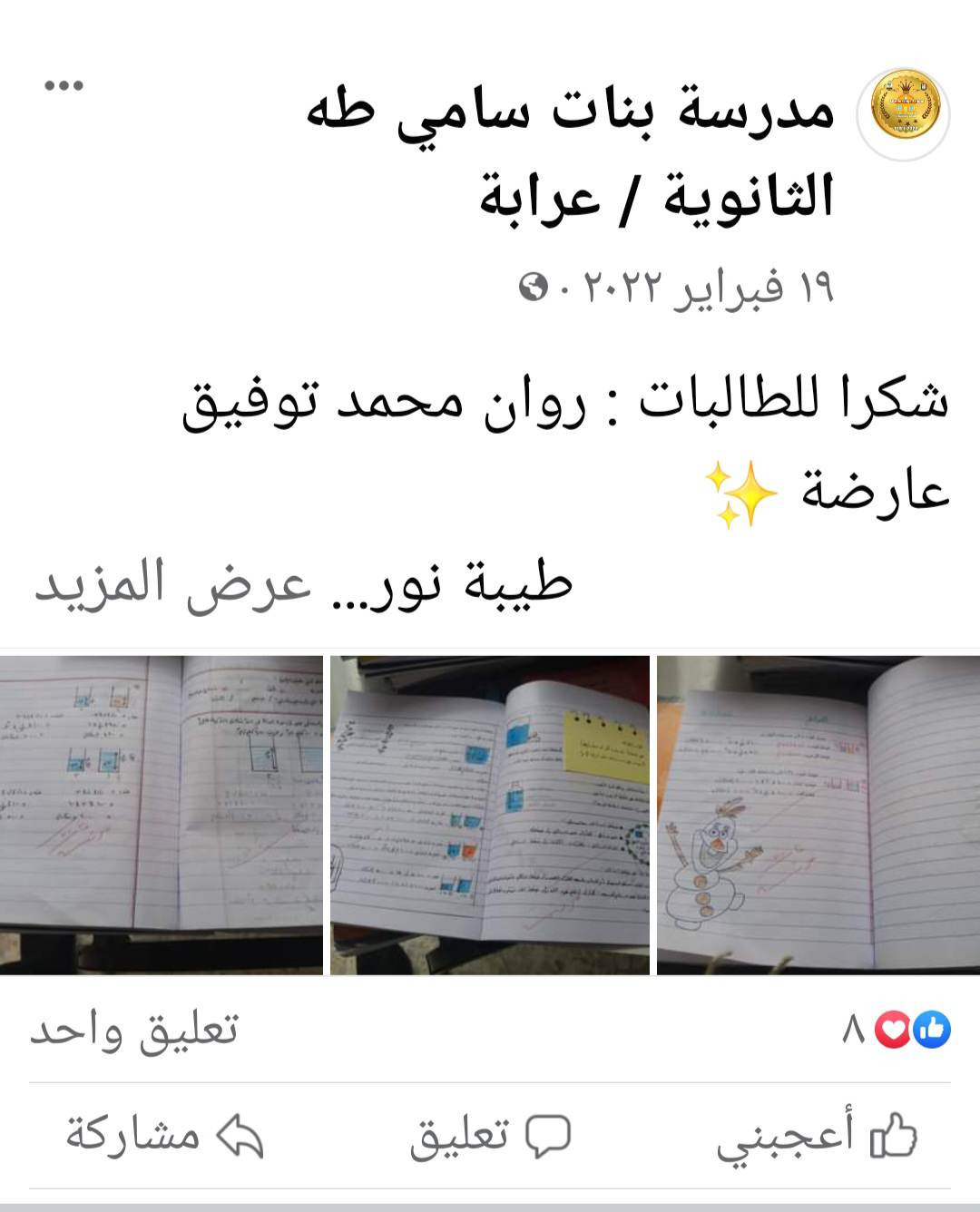Expand the post text with عرض المزيد
The width and height of the screenshot is (980, 1212).
click(172, 582)
